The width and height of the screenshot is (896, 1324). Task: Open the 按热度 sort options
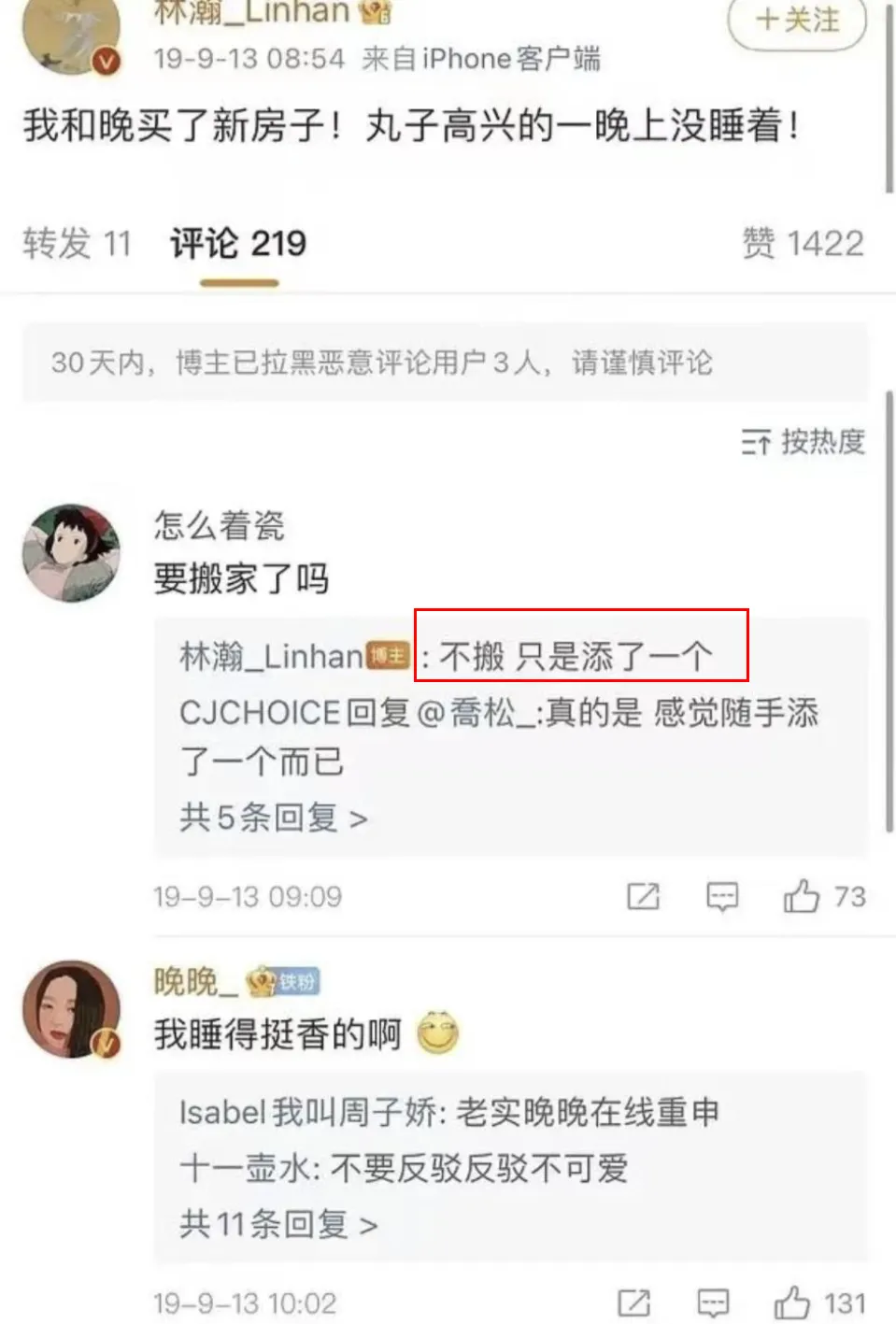(804, 443)
